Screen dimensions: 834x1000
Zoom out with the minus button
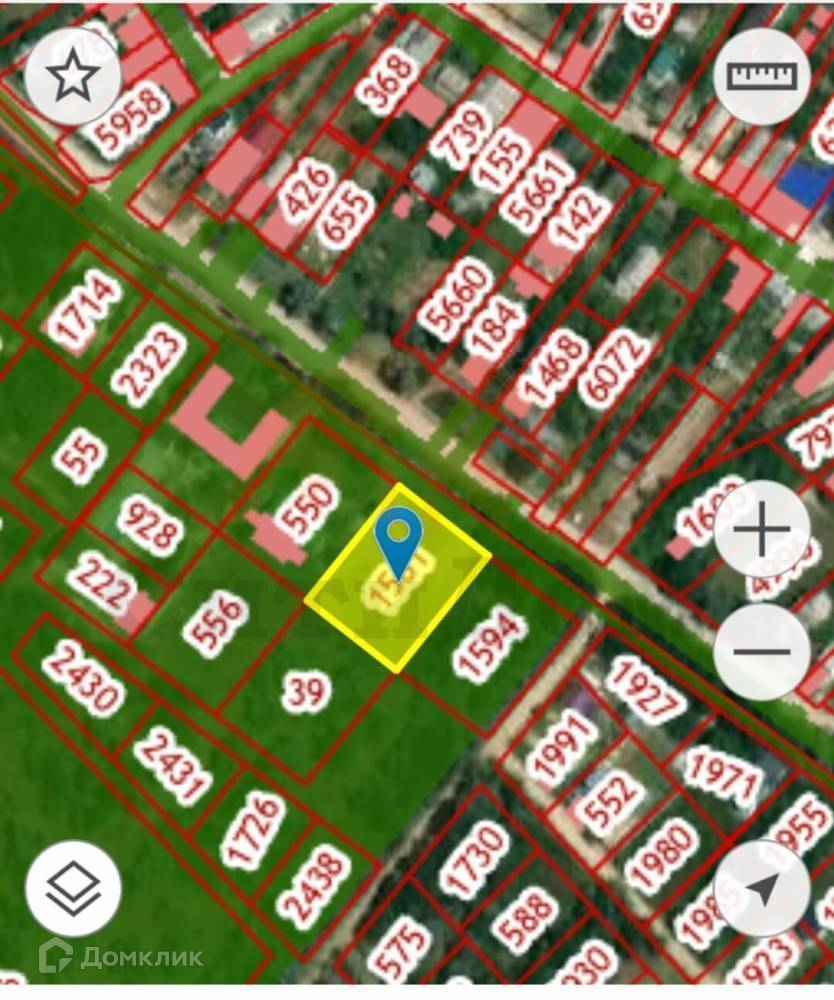(761, 651)
